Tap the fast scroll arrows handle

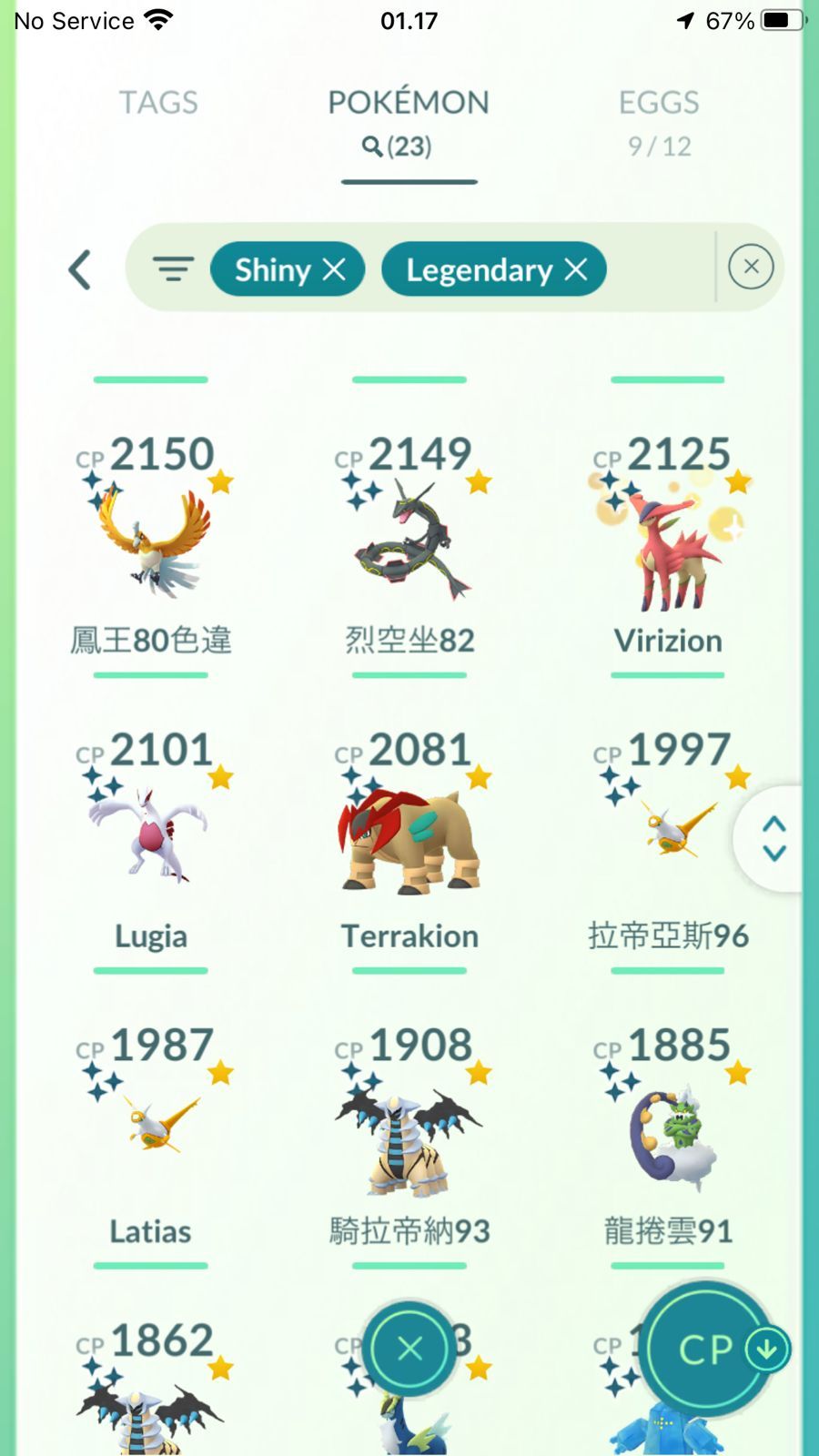point(774,838)
